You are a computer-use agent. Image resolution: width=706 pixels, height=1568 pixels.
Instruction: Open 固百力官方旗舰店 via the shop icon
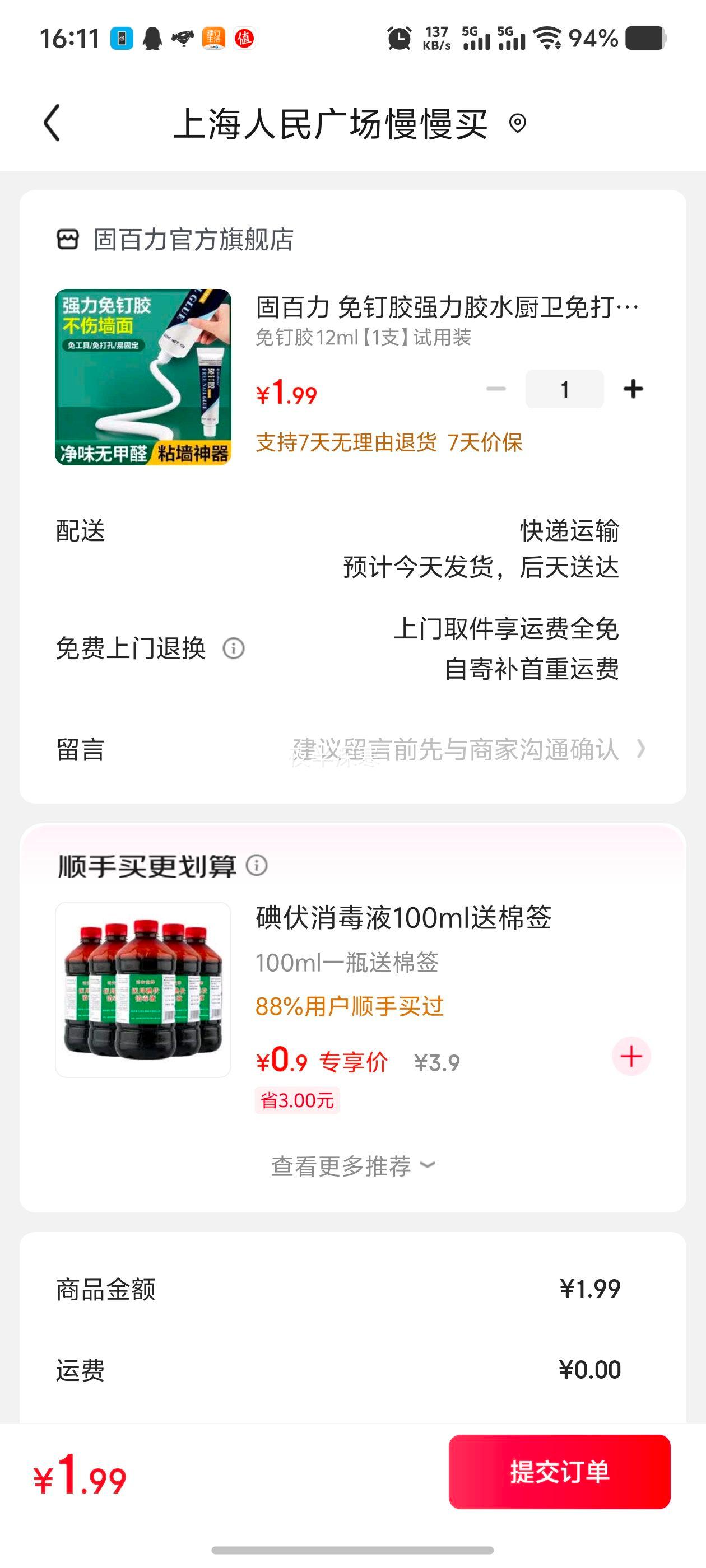tap(69, 240)
